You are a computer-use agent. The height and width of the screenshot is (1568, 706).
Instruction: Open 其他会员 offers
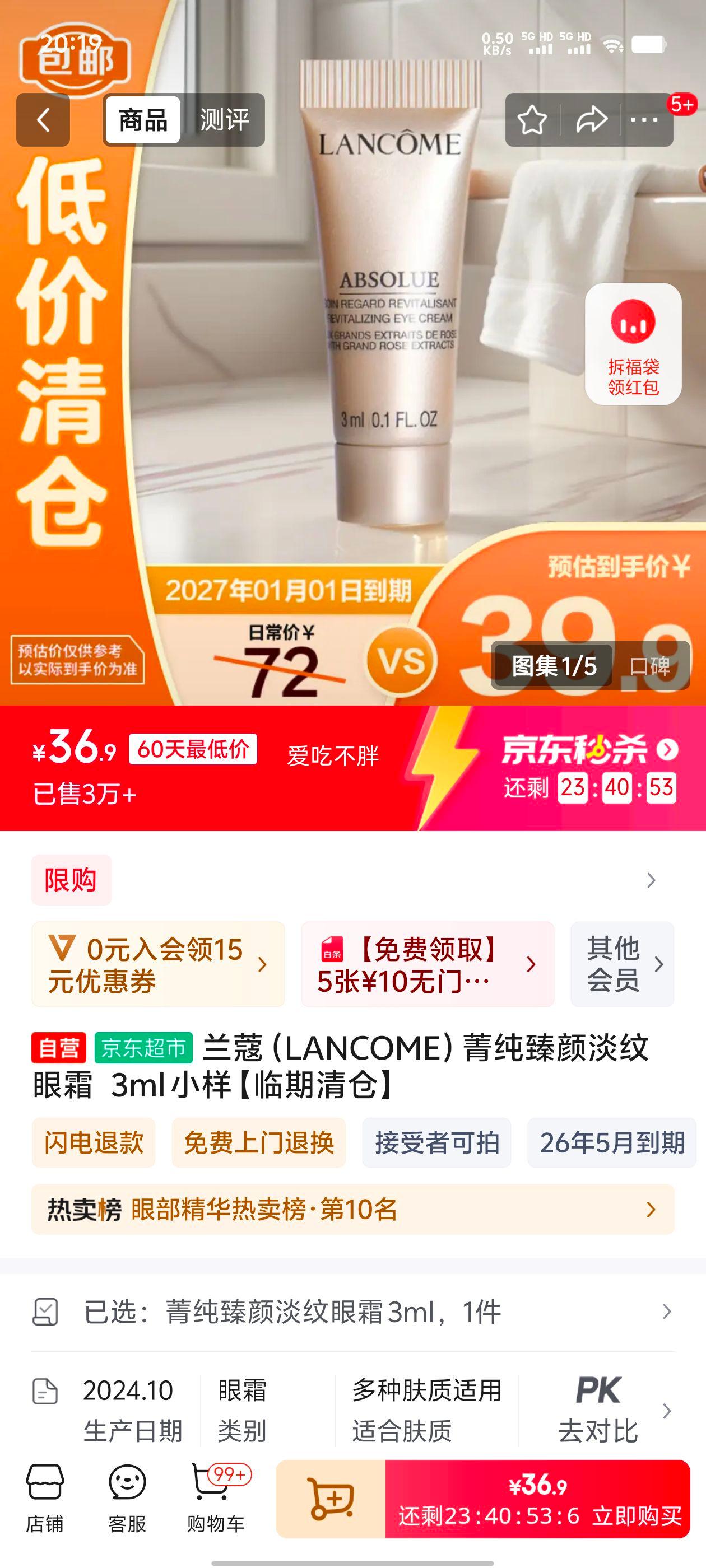pos(622,964)
